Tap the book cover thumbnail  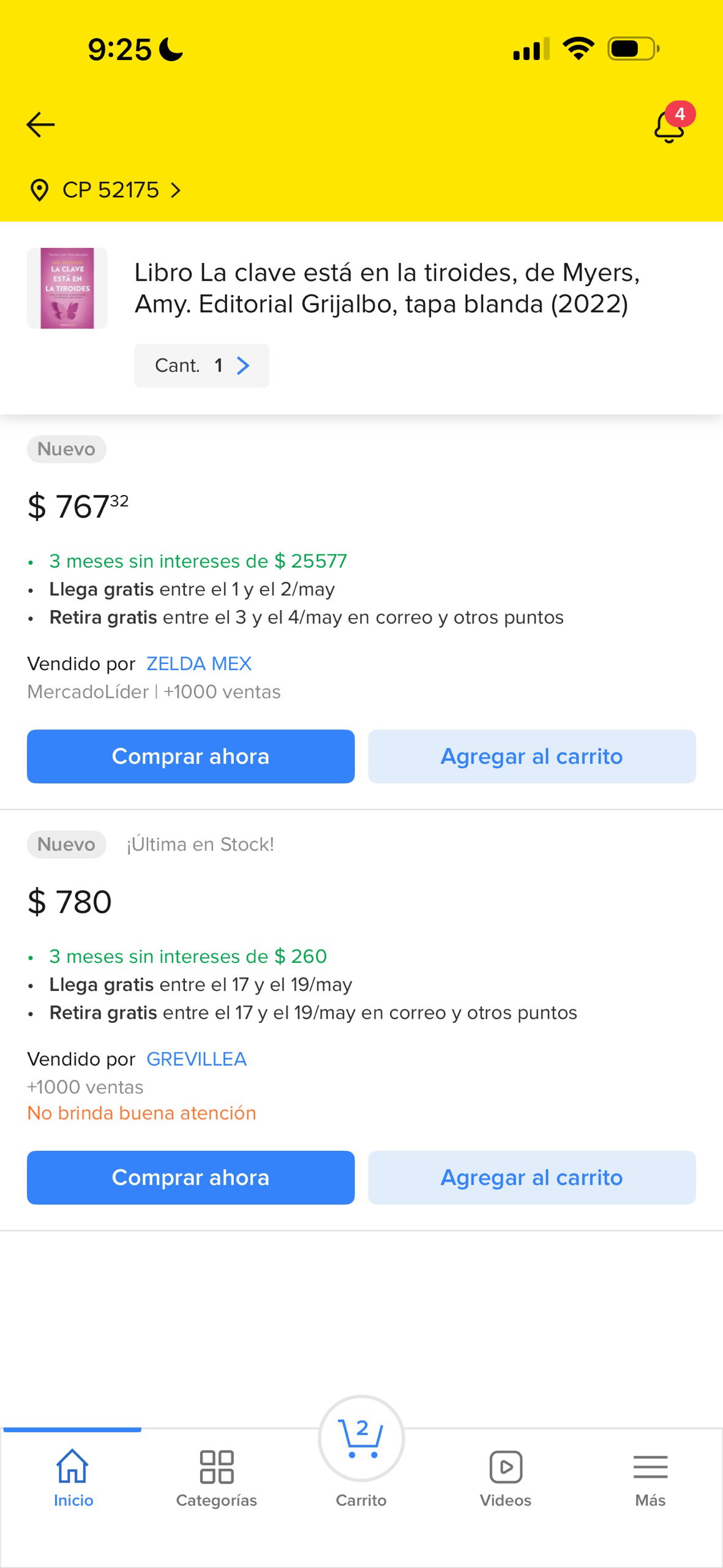tap(67, 288)
